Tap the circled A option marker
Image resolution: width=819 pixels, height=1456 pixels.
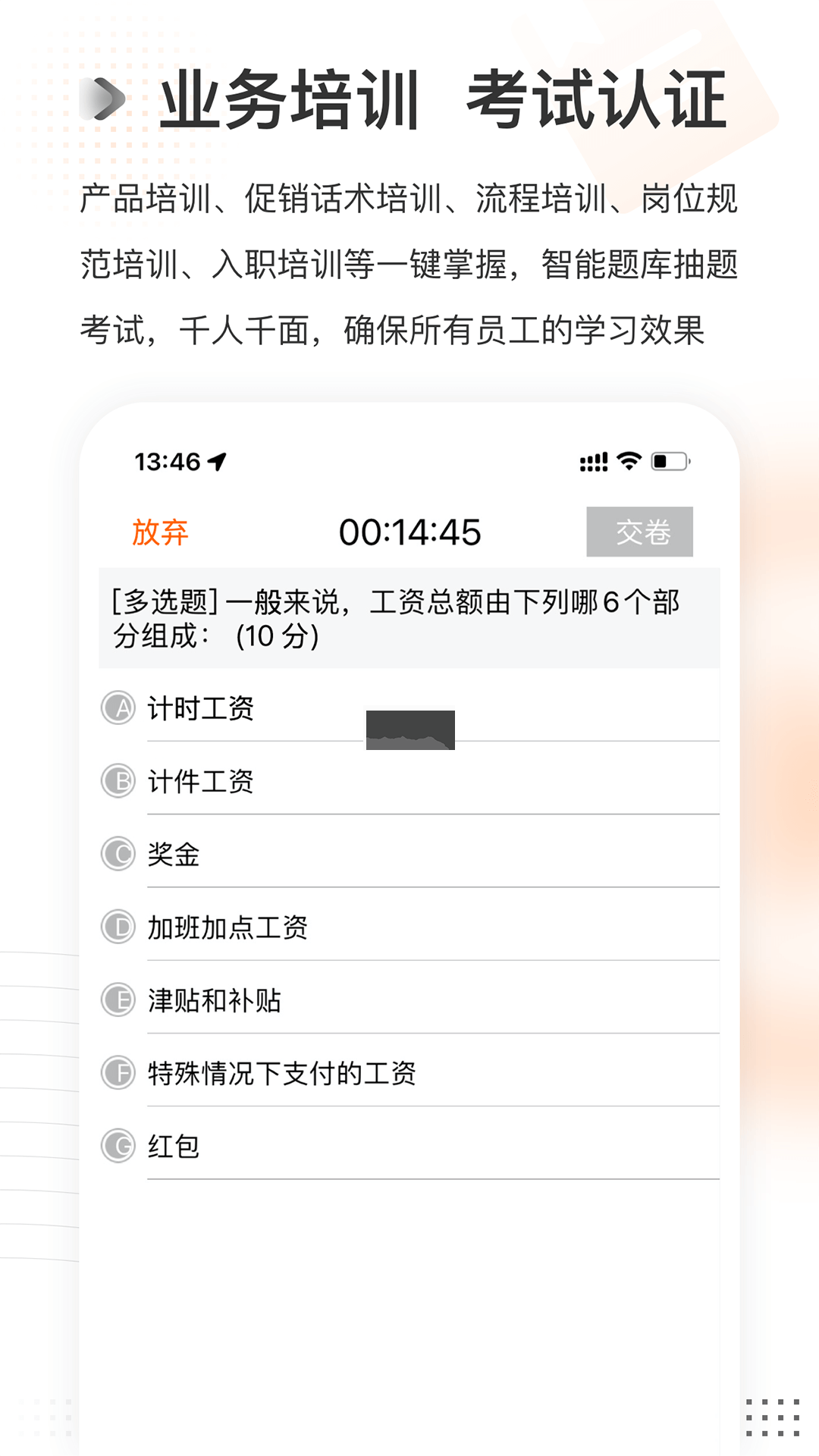point(118,710)
